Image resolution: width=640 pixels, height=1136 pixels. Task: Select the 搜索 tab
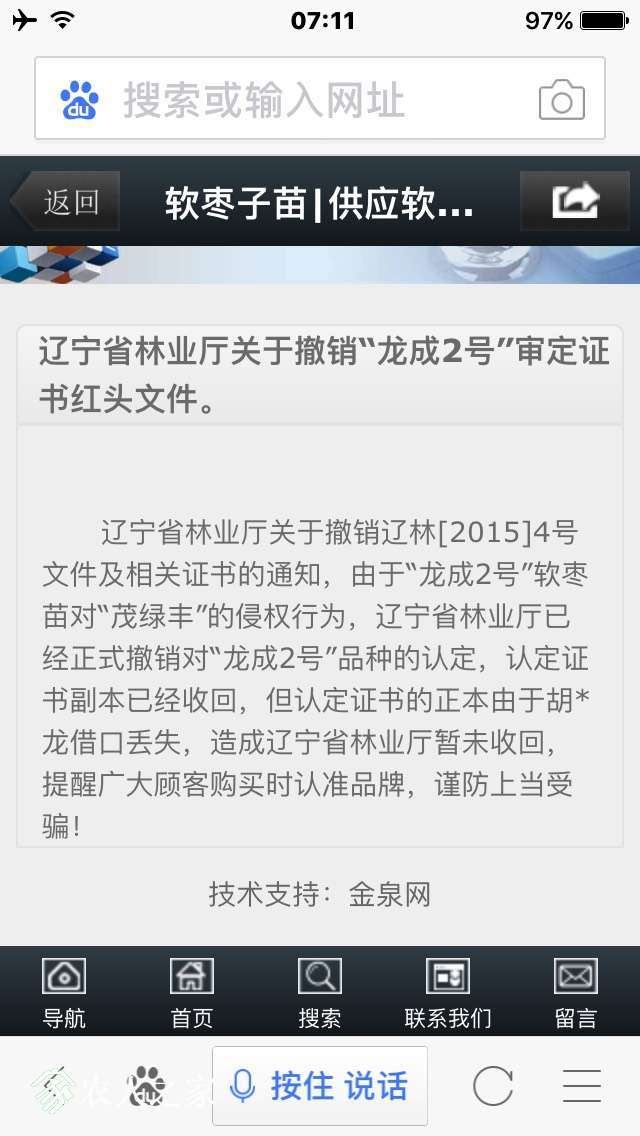pyautogui.click(x=320, y=992)
